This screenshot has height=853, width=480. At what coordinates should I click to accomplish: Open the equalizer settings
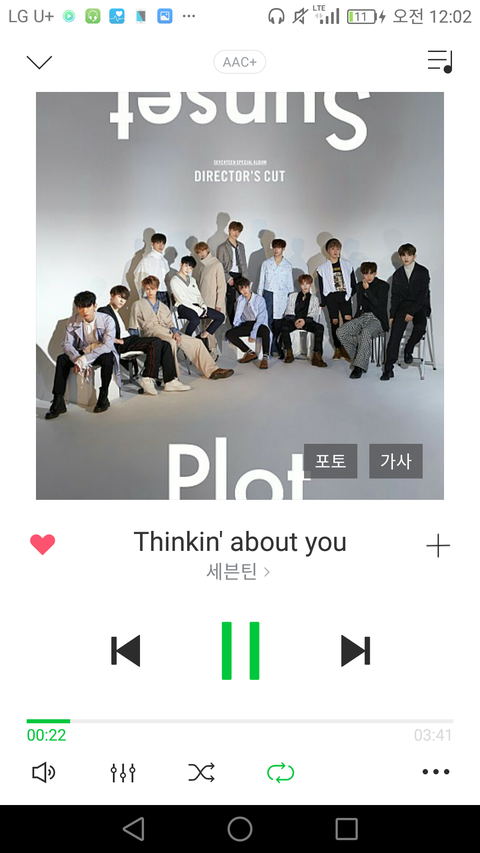tap(122, 772)
